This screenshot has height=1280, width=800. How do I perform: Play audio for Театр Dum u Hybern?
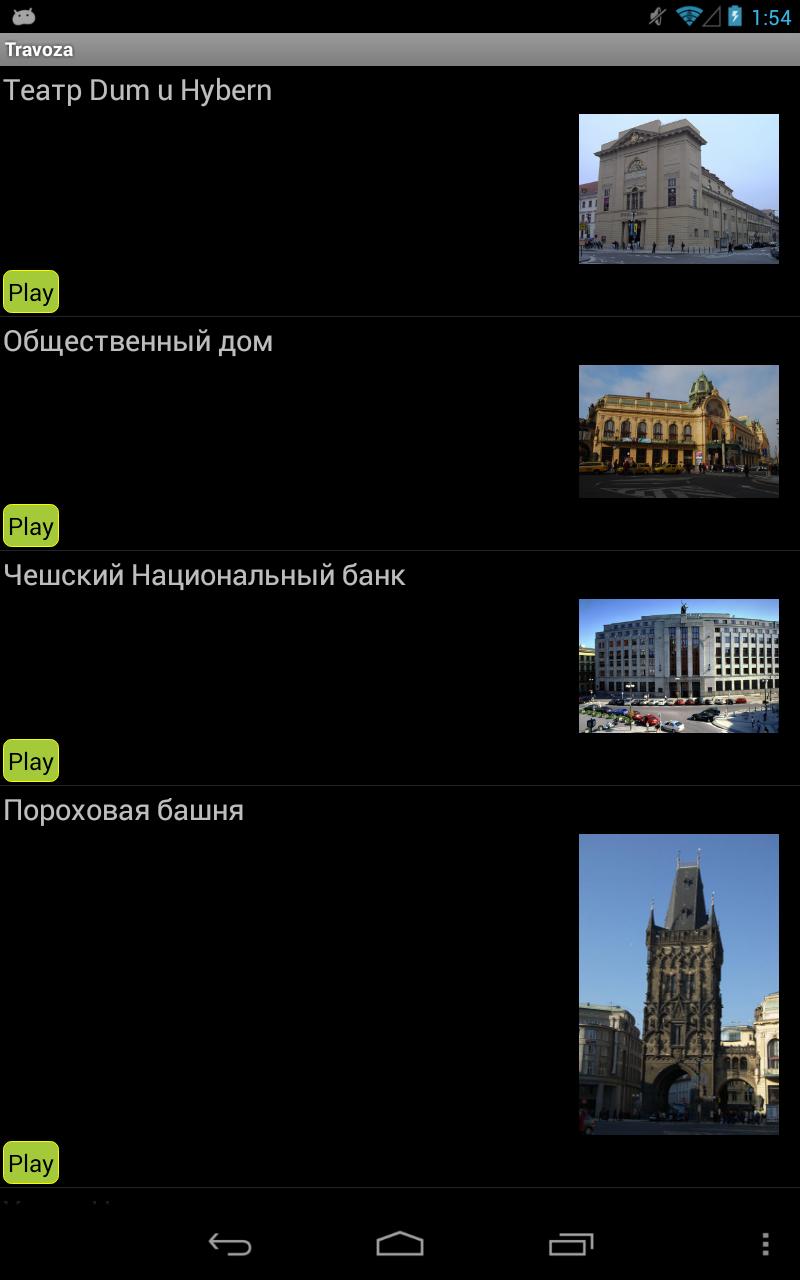(31, 292)
